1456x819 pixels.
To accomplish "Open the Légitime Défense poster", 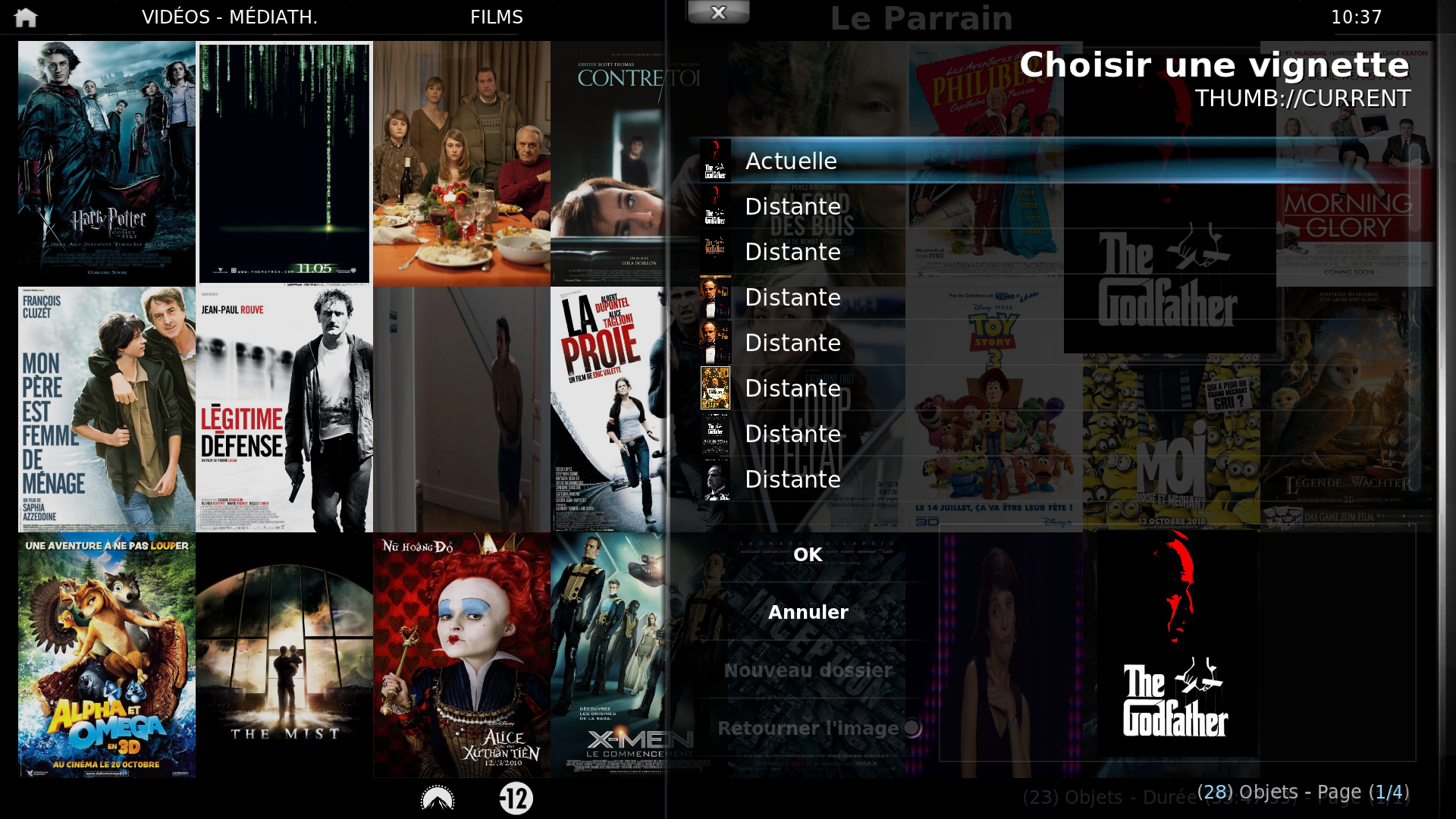I will [284, 409].
